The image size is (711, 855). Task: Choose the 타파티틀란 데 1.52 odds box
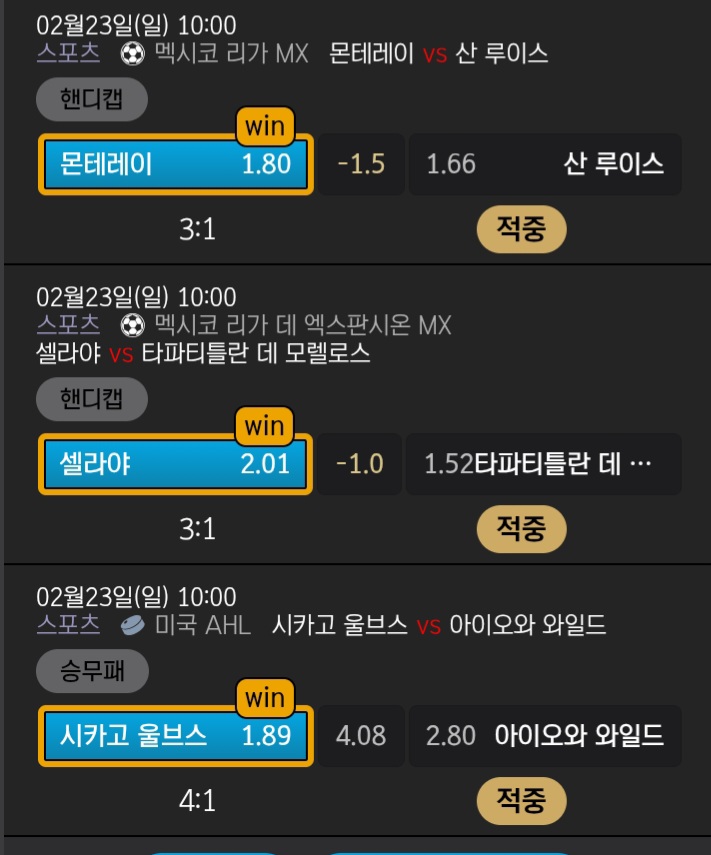[543, 464]
